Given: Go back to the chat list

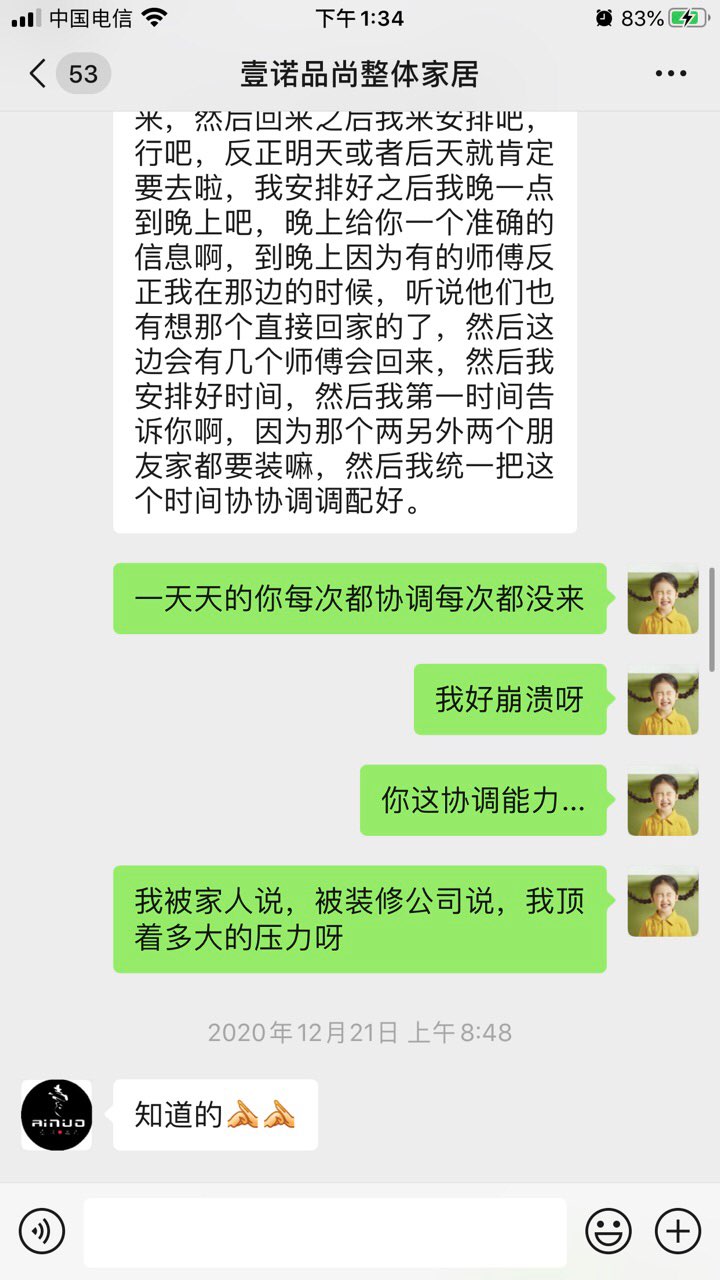Looking at the screenshot, I should (40, 74).
